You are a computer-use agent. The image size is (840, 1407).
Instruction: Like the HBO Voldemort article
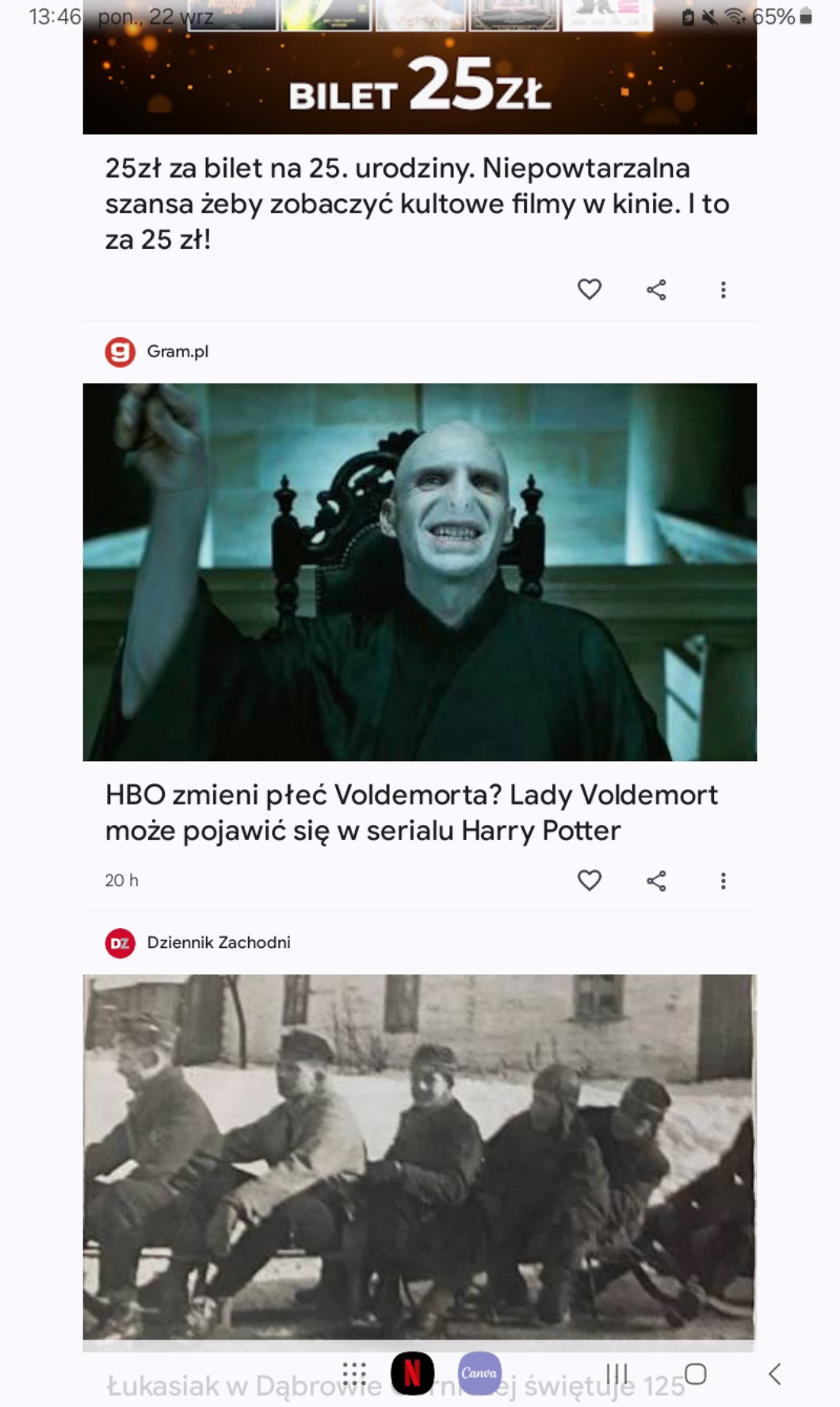[589, 881]
